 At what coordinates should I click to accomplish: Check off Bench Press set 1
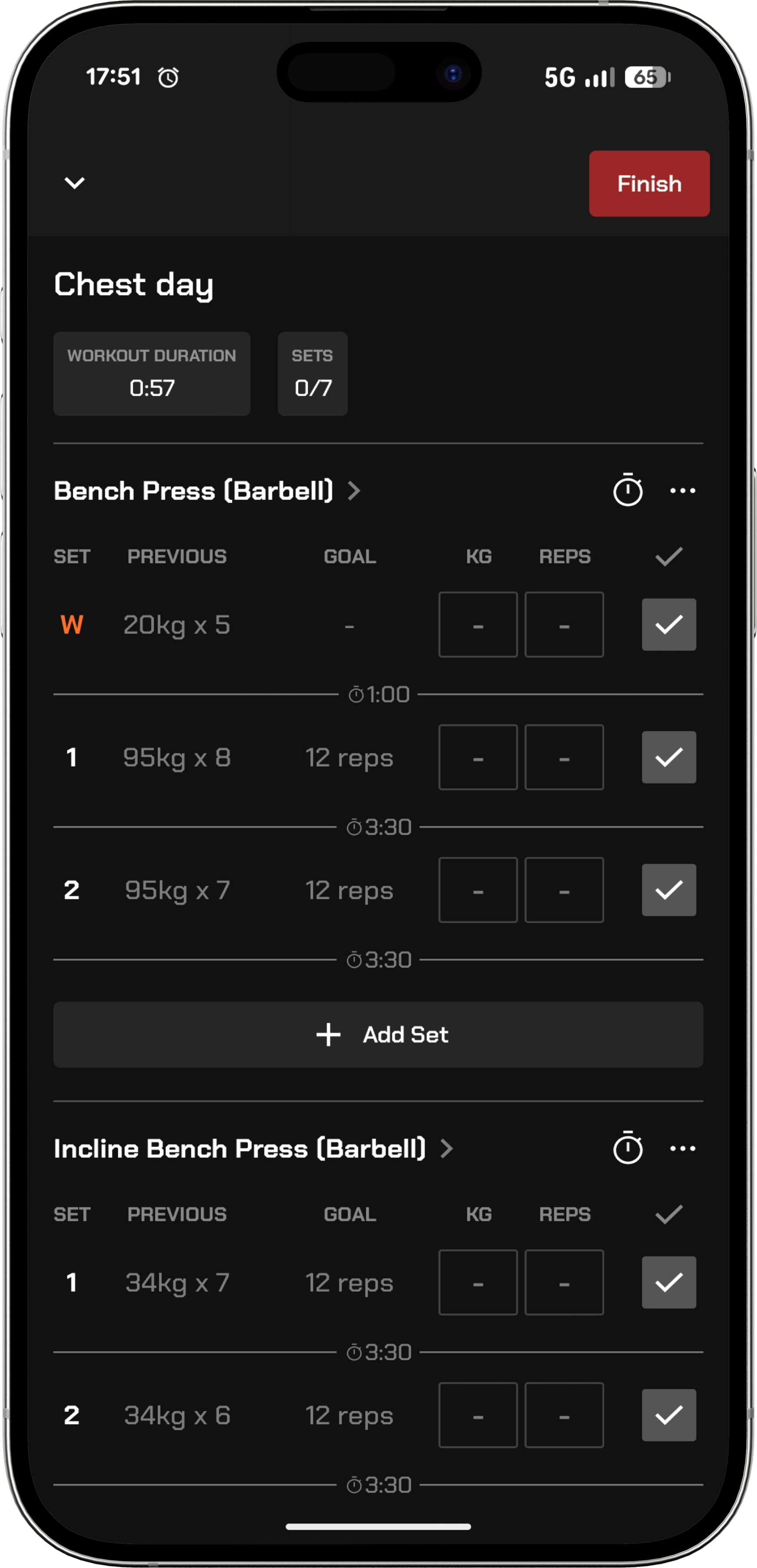click(669, 757)
